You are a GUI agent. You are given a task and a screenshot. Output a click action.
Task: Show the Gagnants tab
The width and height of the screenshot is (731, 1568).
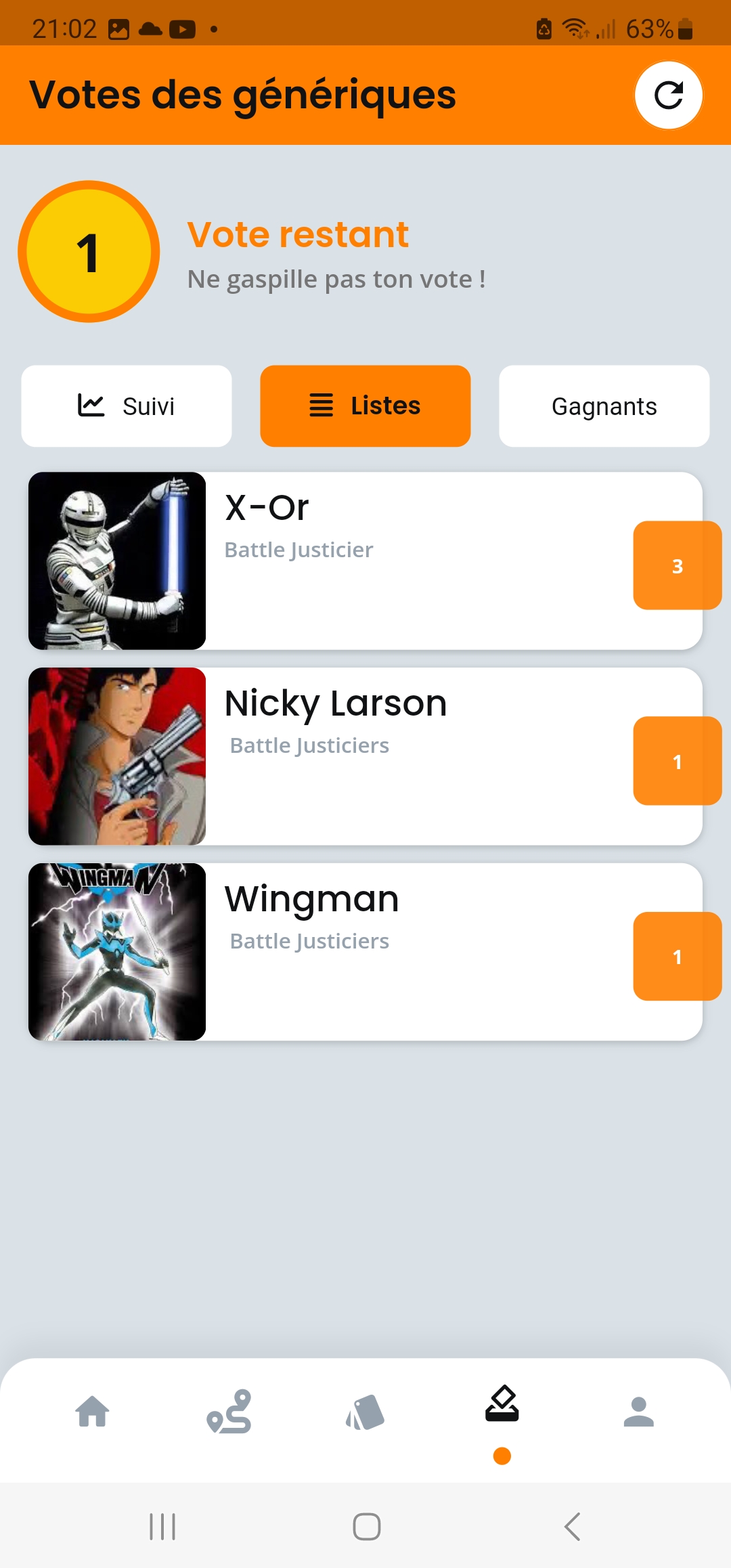click(604, 406)
